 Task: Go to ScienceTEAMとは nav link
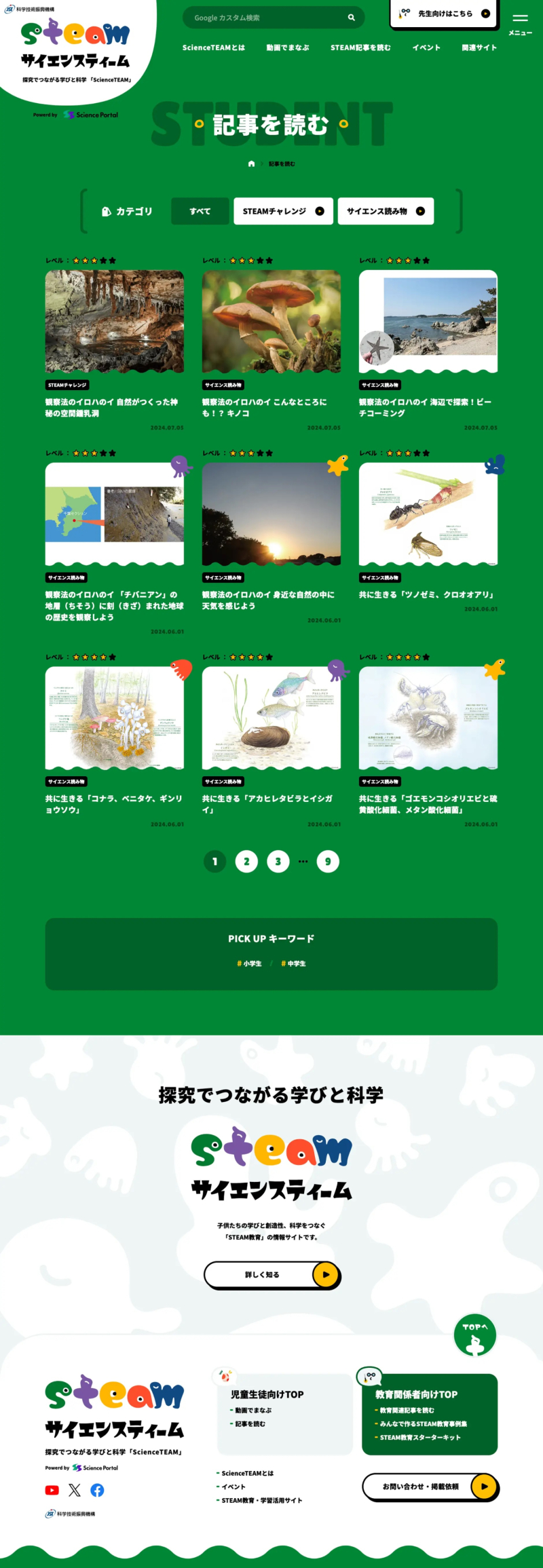(213, 47)
